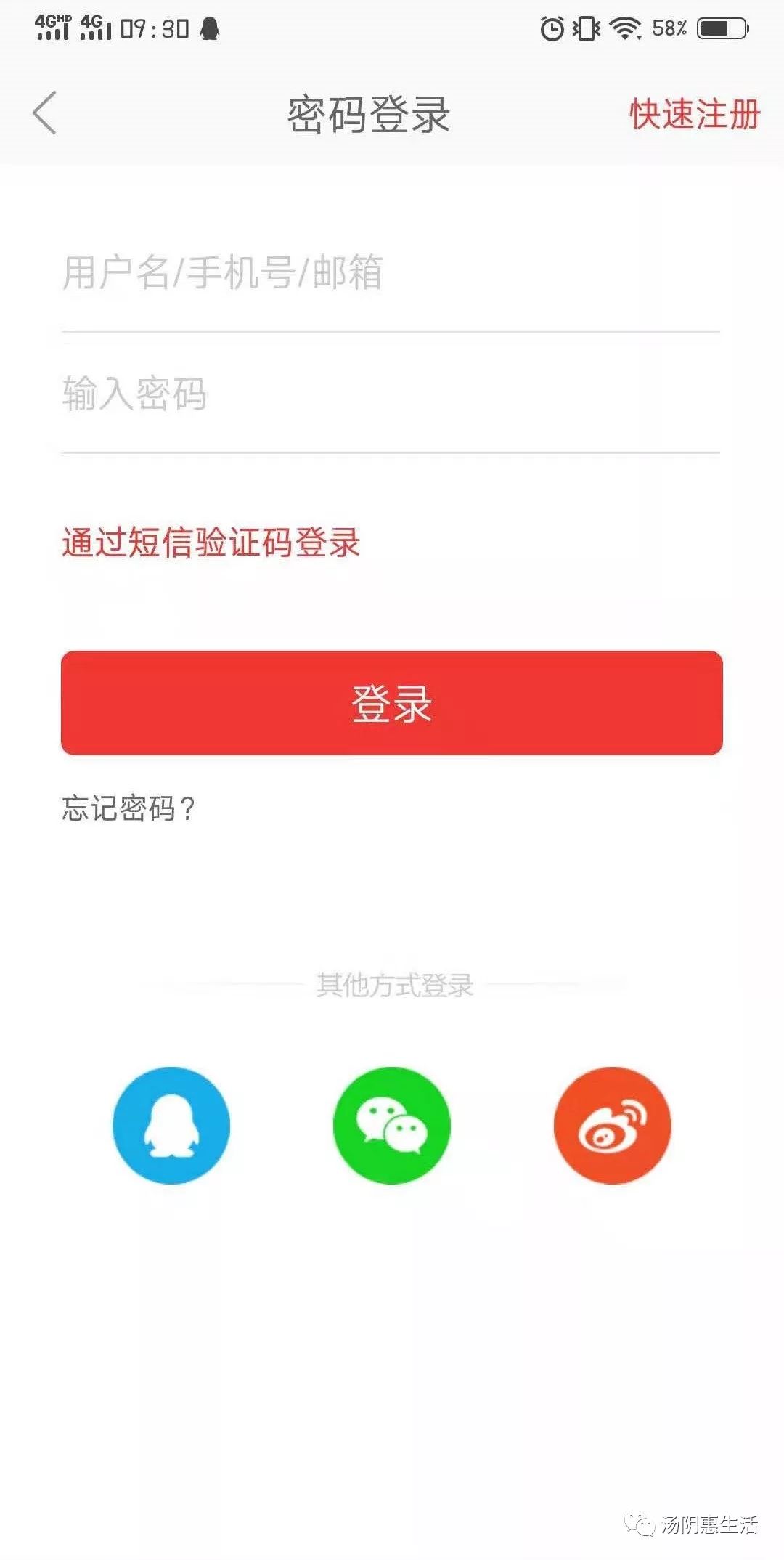Log in with QQ penguin icon
The height and width of the screenshot is (1560, 784).
[x=171, y=1125]
